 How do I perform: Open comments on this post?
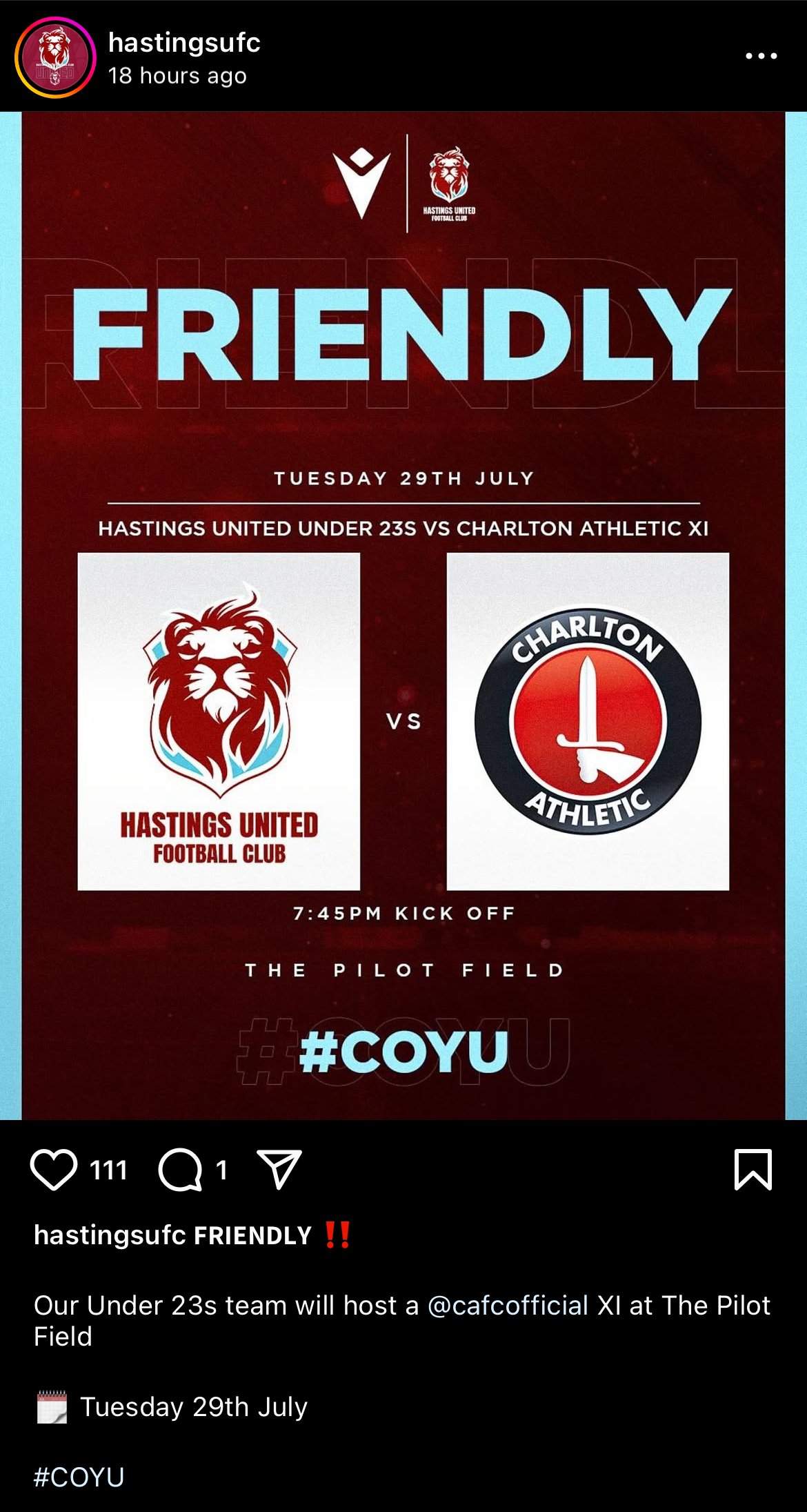[180, 1170]
